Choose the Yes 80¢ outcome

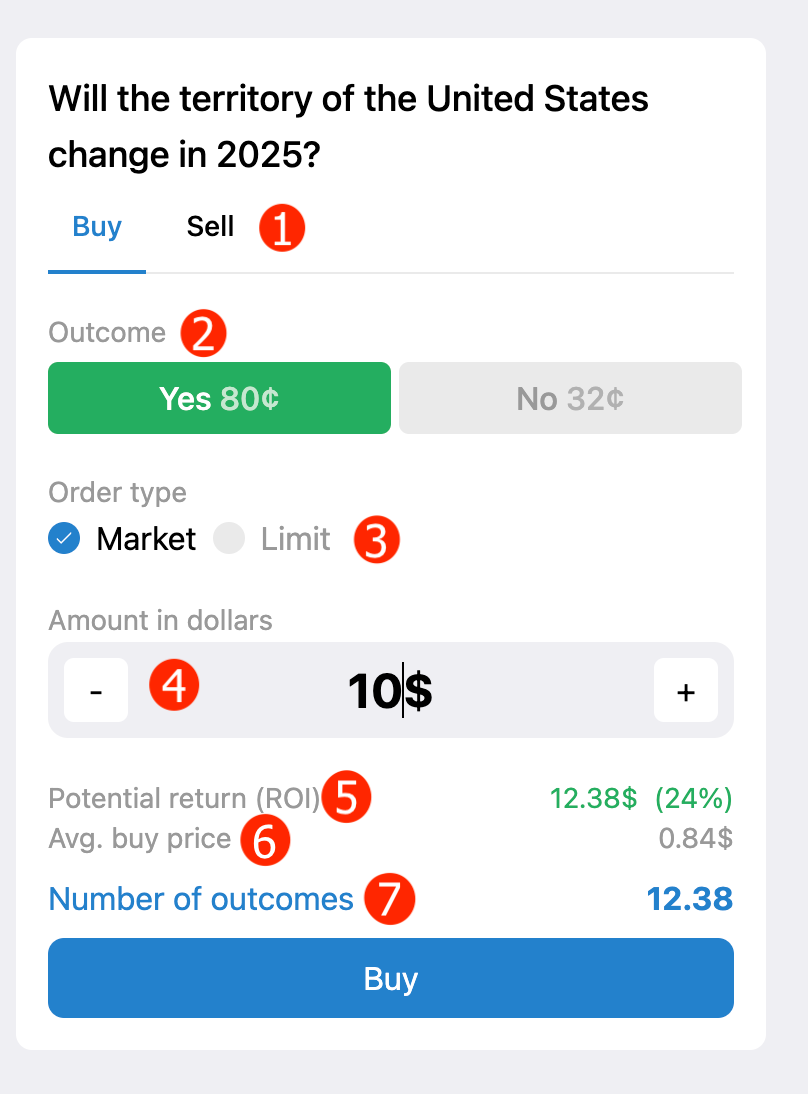(x=219, y=398)
